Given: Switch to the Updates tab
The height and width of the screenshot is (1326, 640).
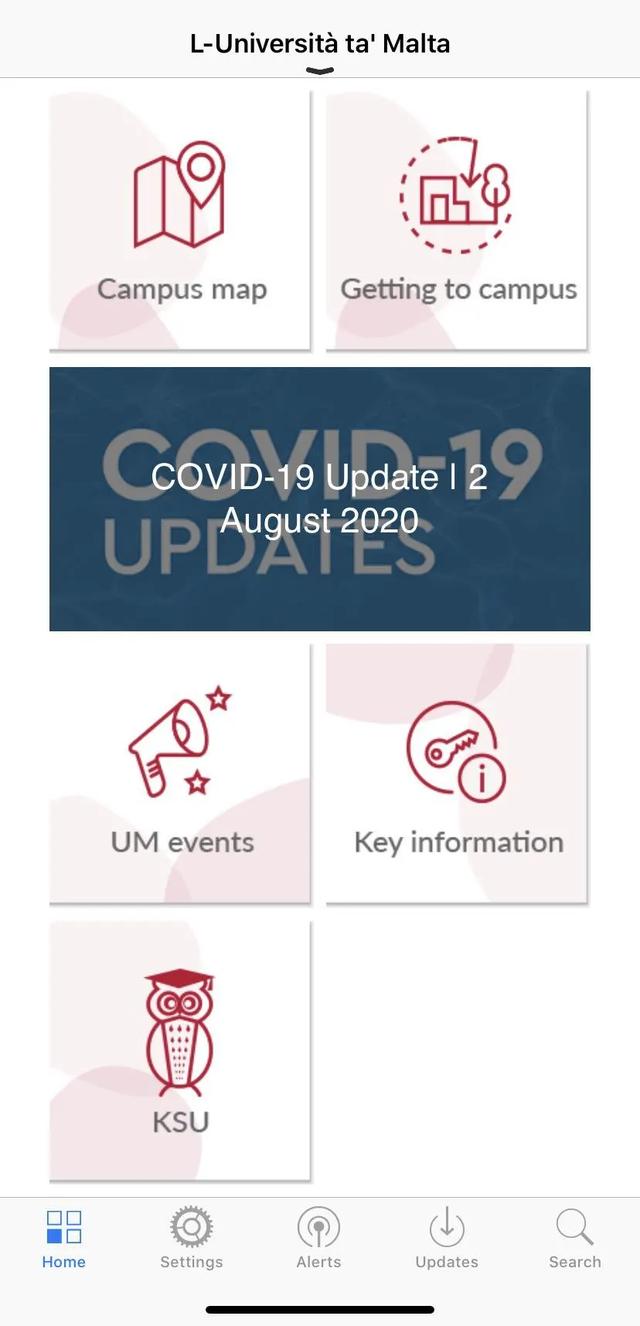Looking at the screenshot, I should [447, 1240].
